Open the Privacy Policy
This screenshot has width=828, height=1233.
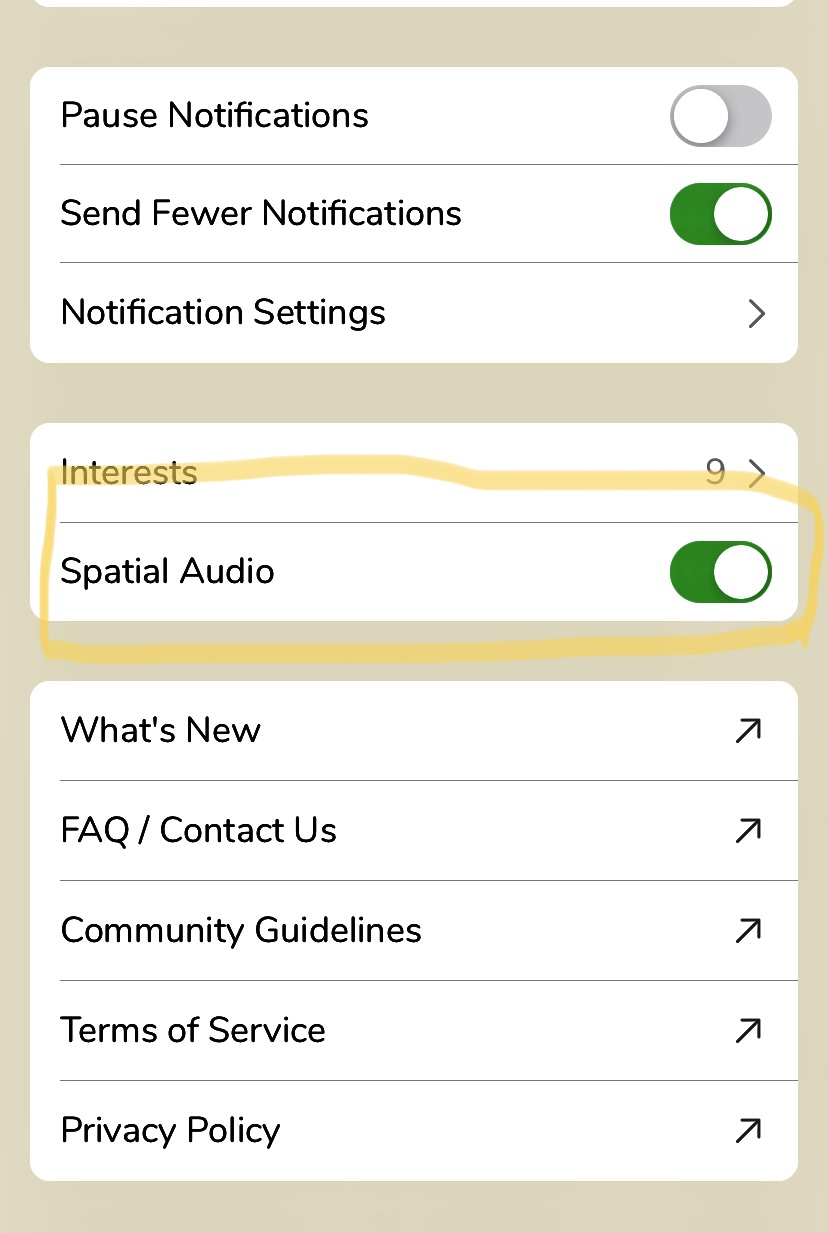[414, 1130]
